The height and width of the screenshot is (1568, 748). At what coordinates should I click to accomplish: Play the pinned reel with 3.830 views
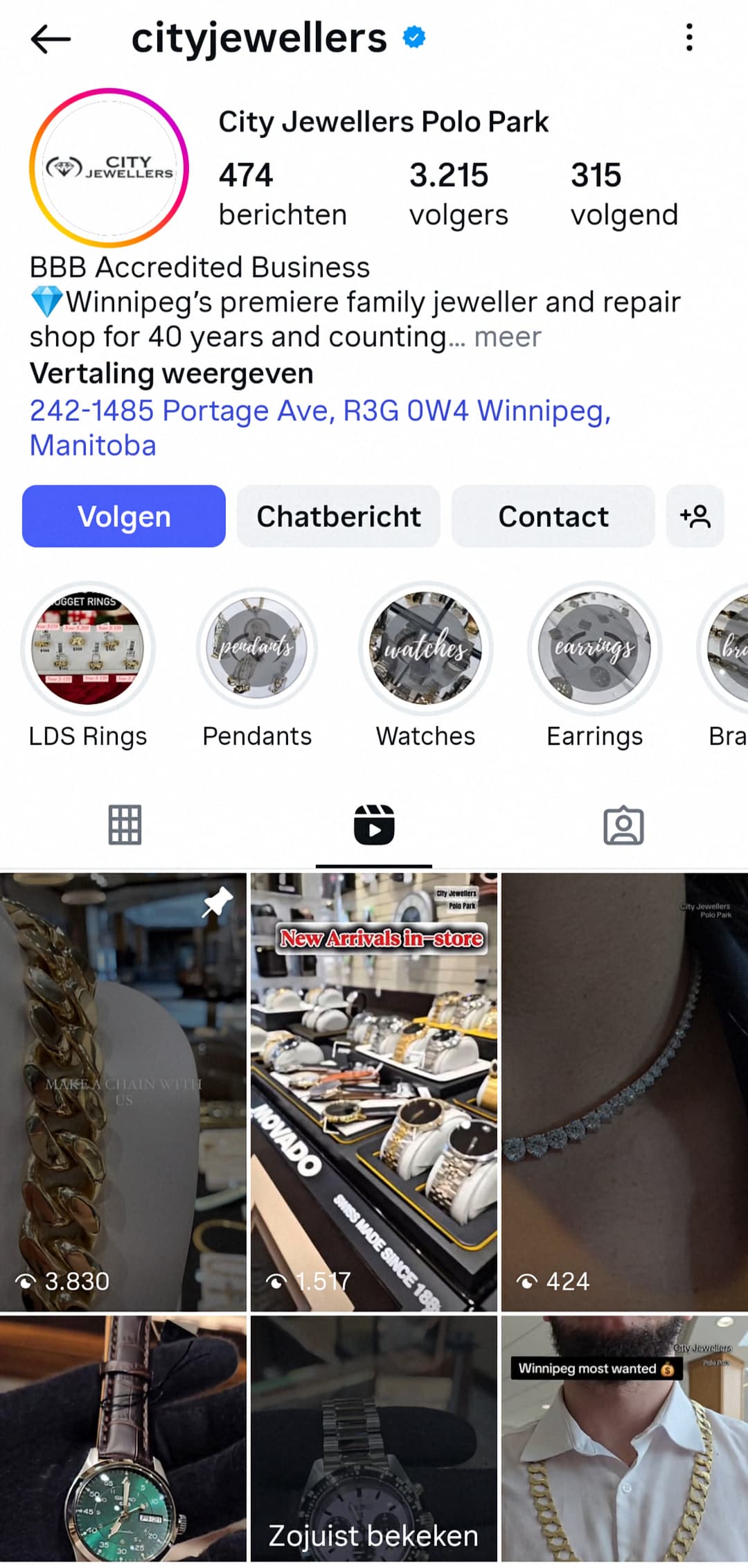coord(123,1092)
